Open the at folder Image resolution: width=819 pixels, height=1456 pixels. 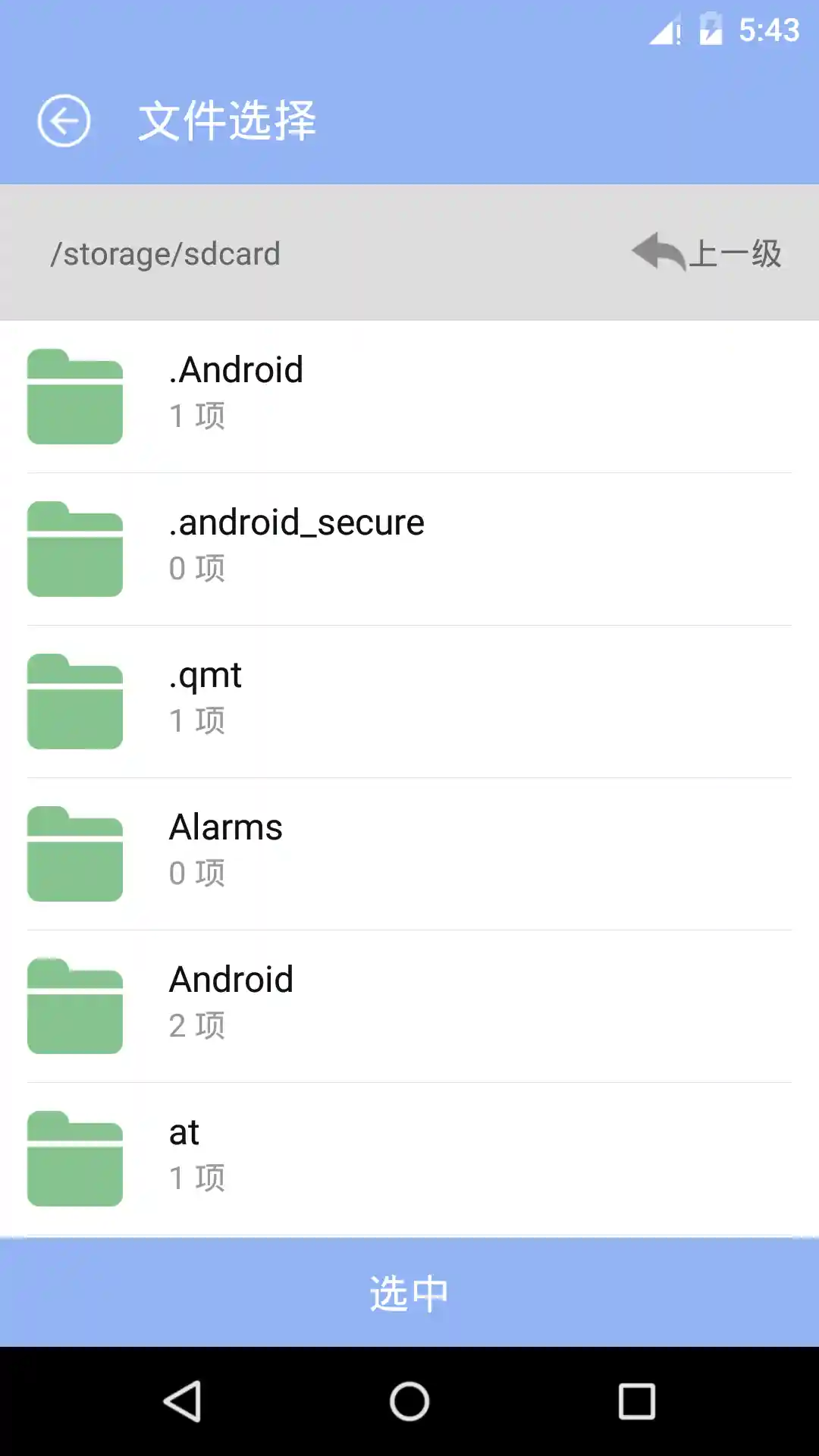pos(409,1158)
